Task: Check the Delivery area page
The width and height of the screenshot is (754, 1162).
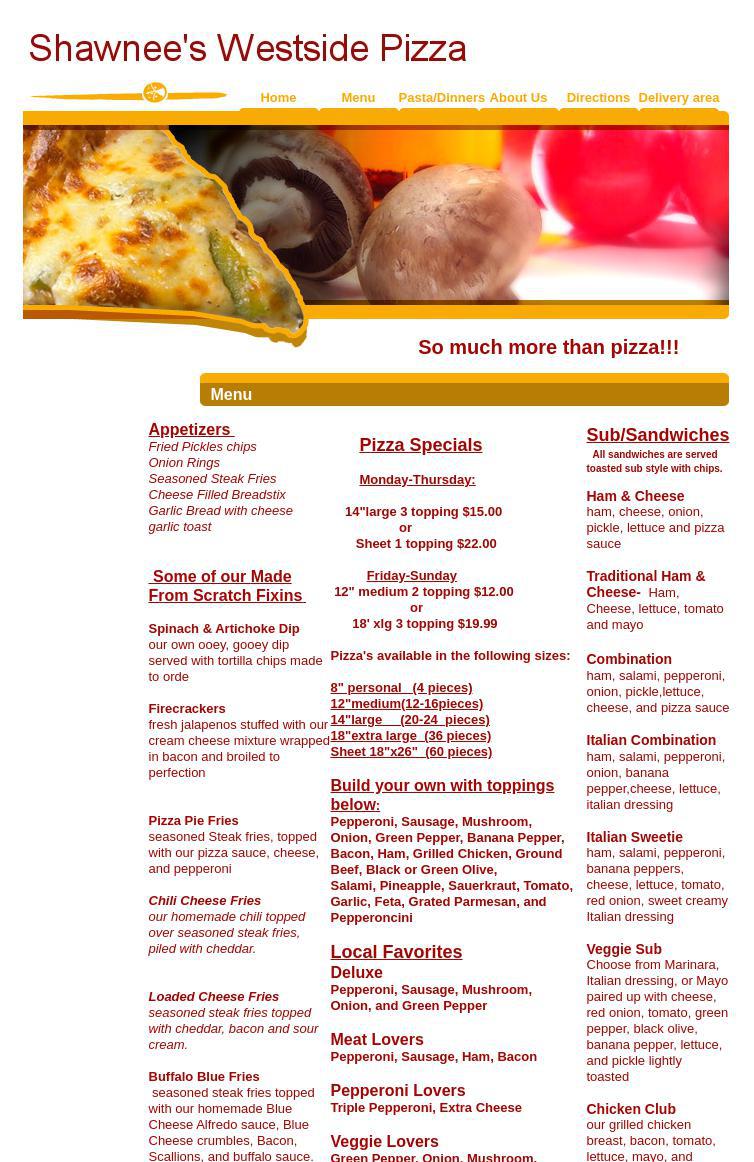Action: (x=678, y=98)
